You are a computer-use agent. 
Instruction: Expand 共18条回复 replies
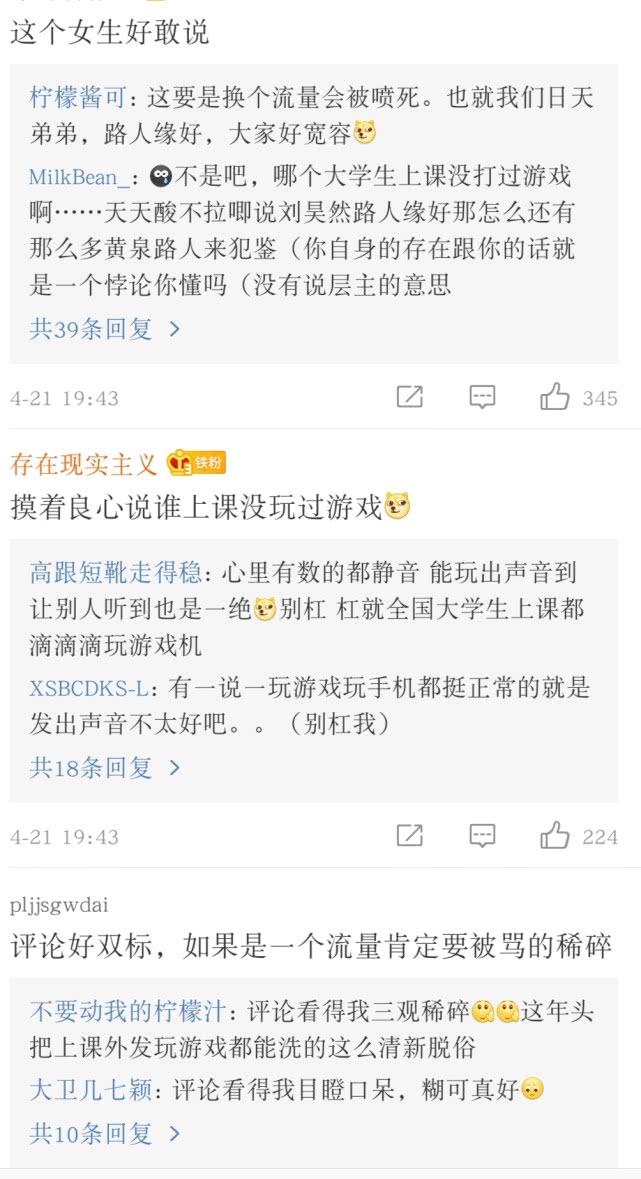click(x=104, y=767)
